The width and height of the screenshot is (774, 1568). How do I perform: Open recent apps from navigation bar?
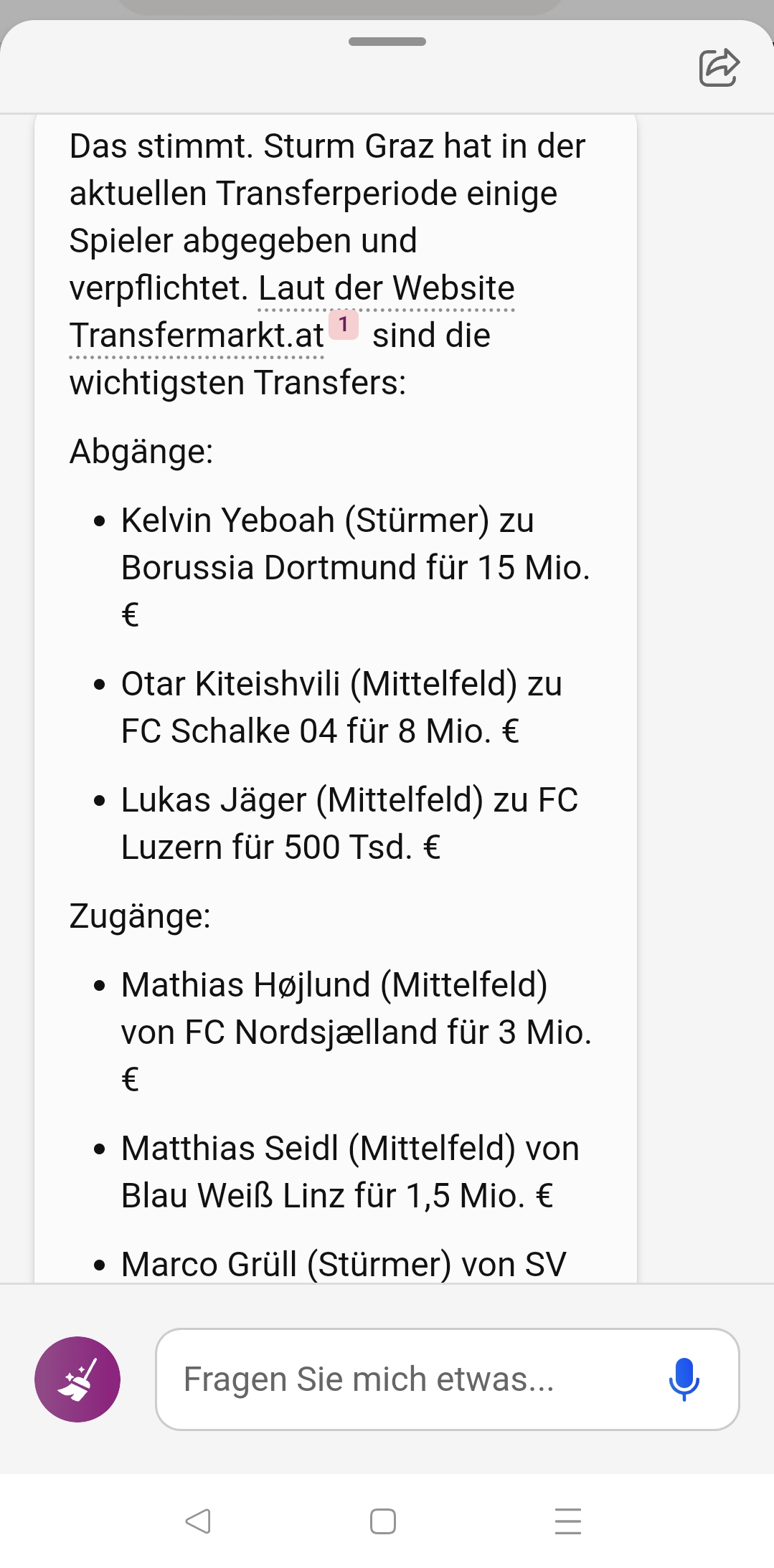click(568, 1521)
